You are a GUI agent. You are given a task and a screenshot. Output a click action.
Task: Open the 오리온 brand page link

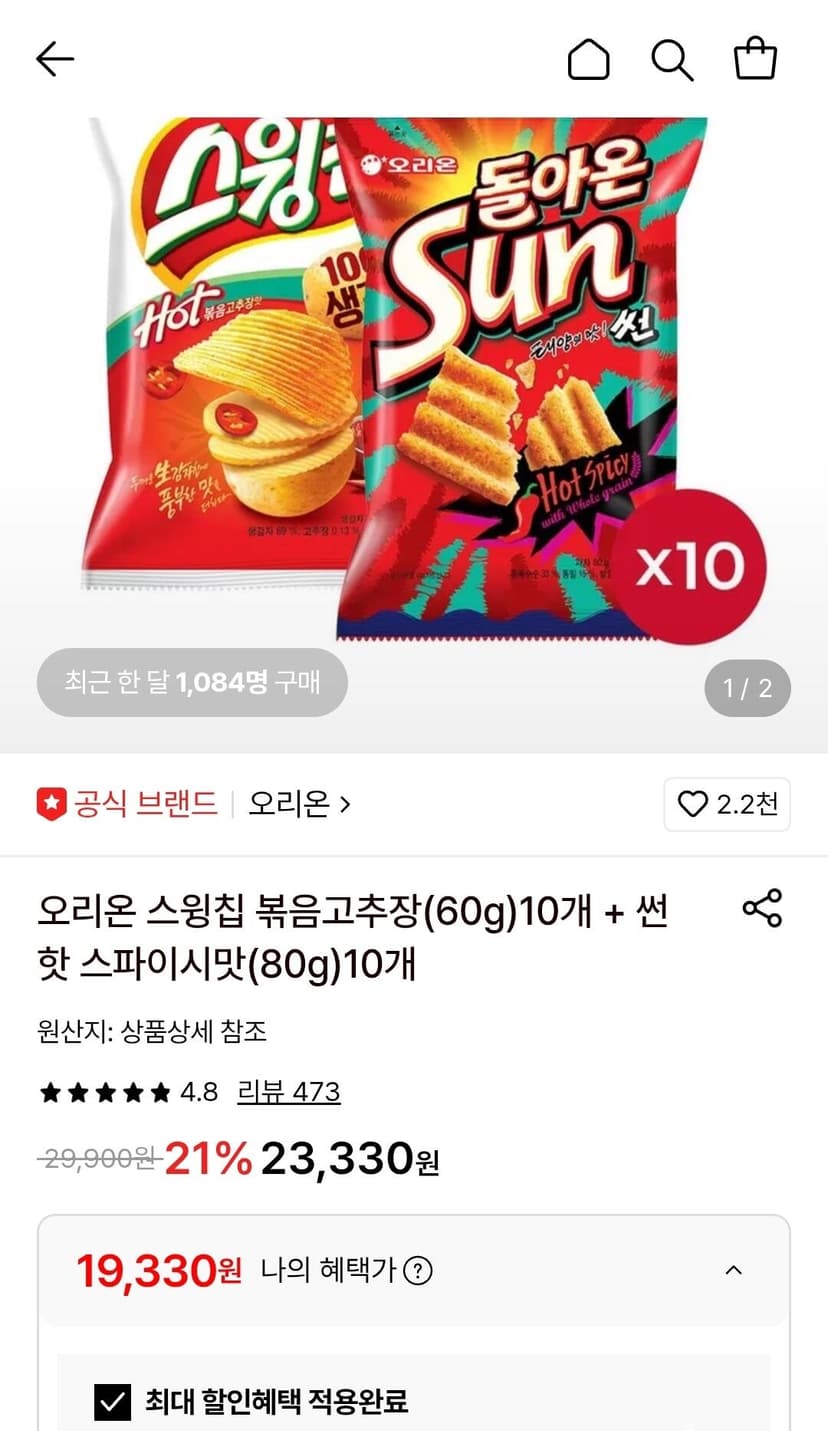[299, 803]
